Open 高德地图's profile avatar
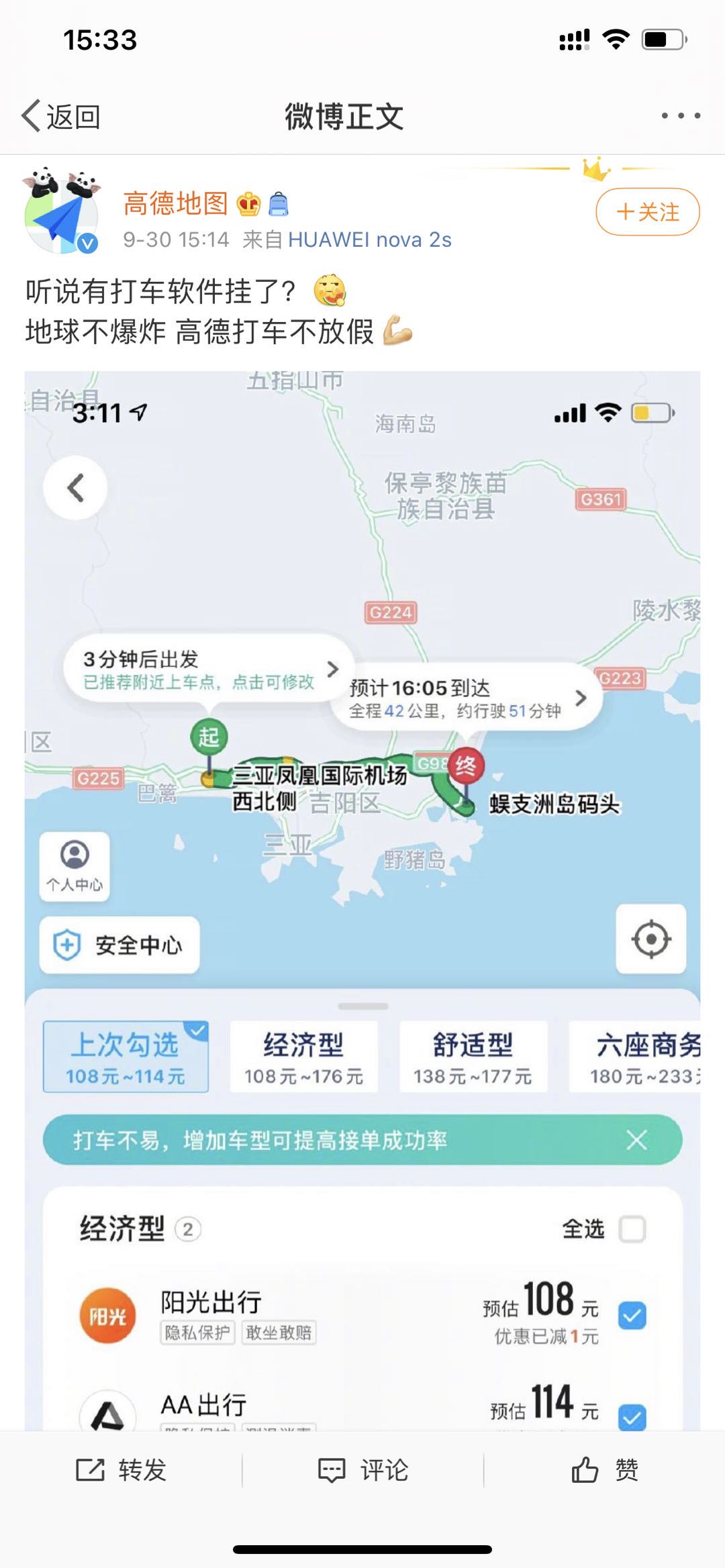 [x=62, y=212]
